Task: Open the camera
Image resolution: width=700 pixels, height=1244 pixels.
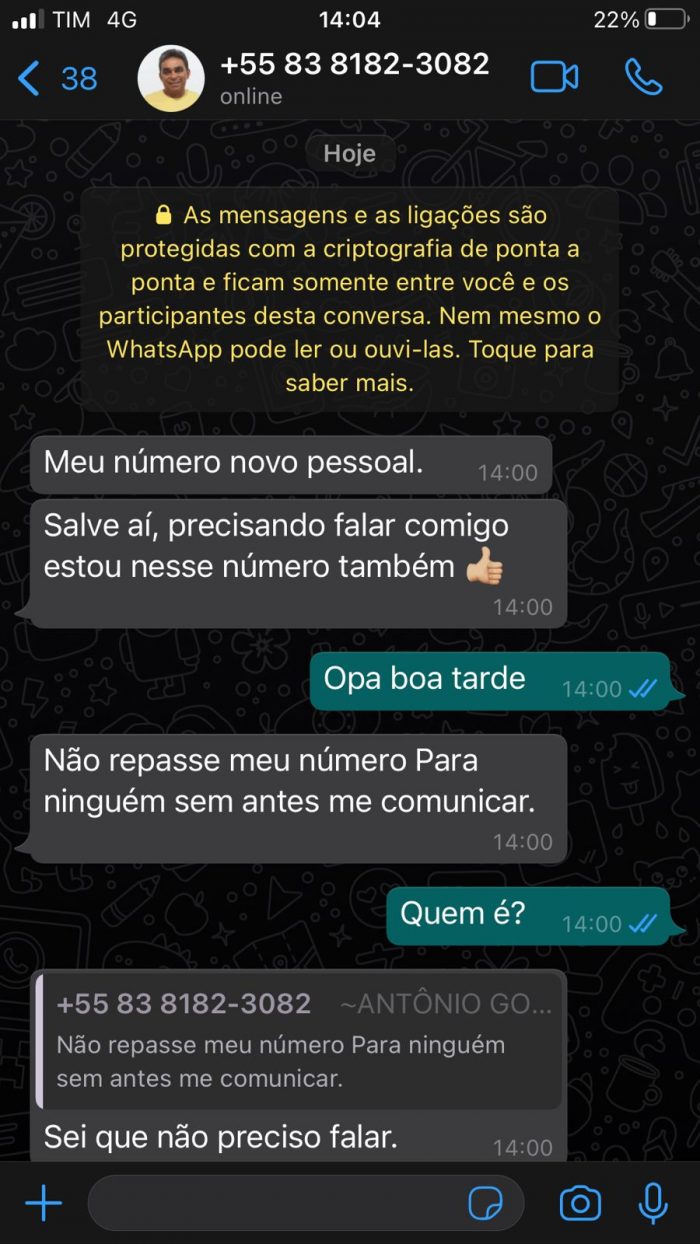Action: tap(580, 1203)
